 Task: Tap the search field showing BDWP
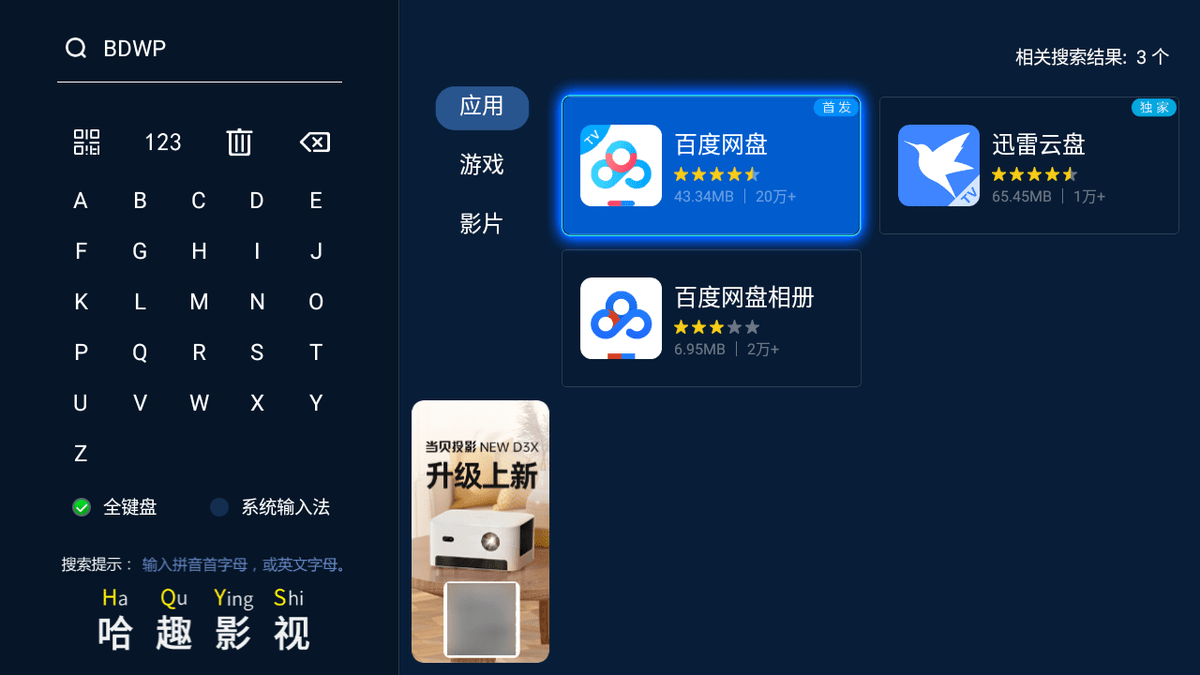coord(200,49)
